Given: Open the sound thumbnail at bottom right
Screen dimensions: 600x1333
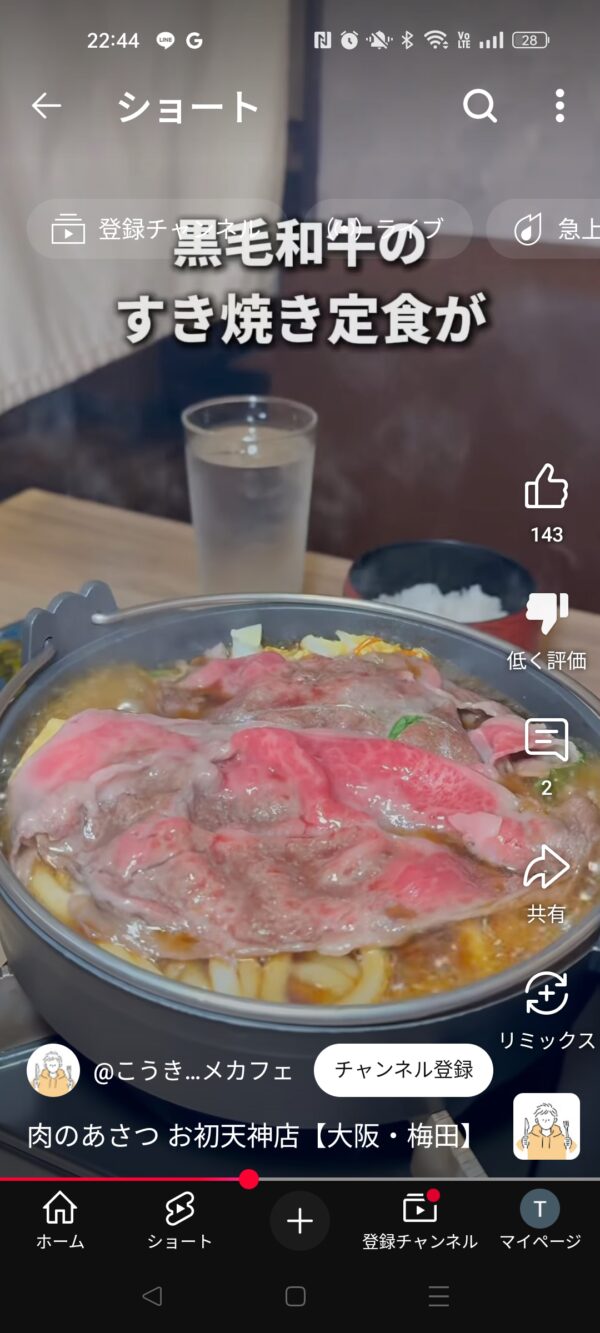Looking at the screenshot, I should [x=547, y=1126].
